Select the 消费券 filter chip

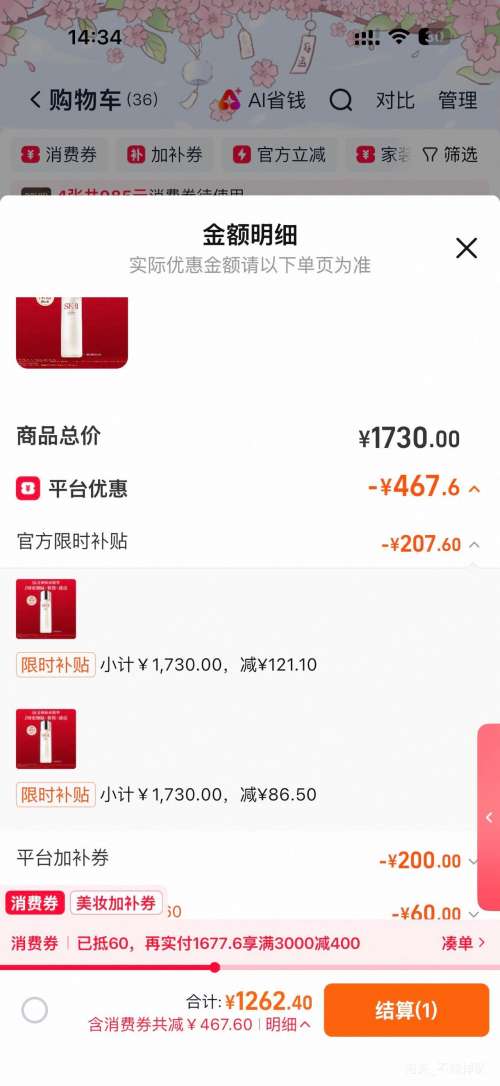(59, 154)
